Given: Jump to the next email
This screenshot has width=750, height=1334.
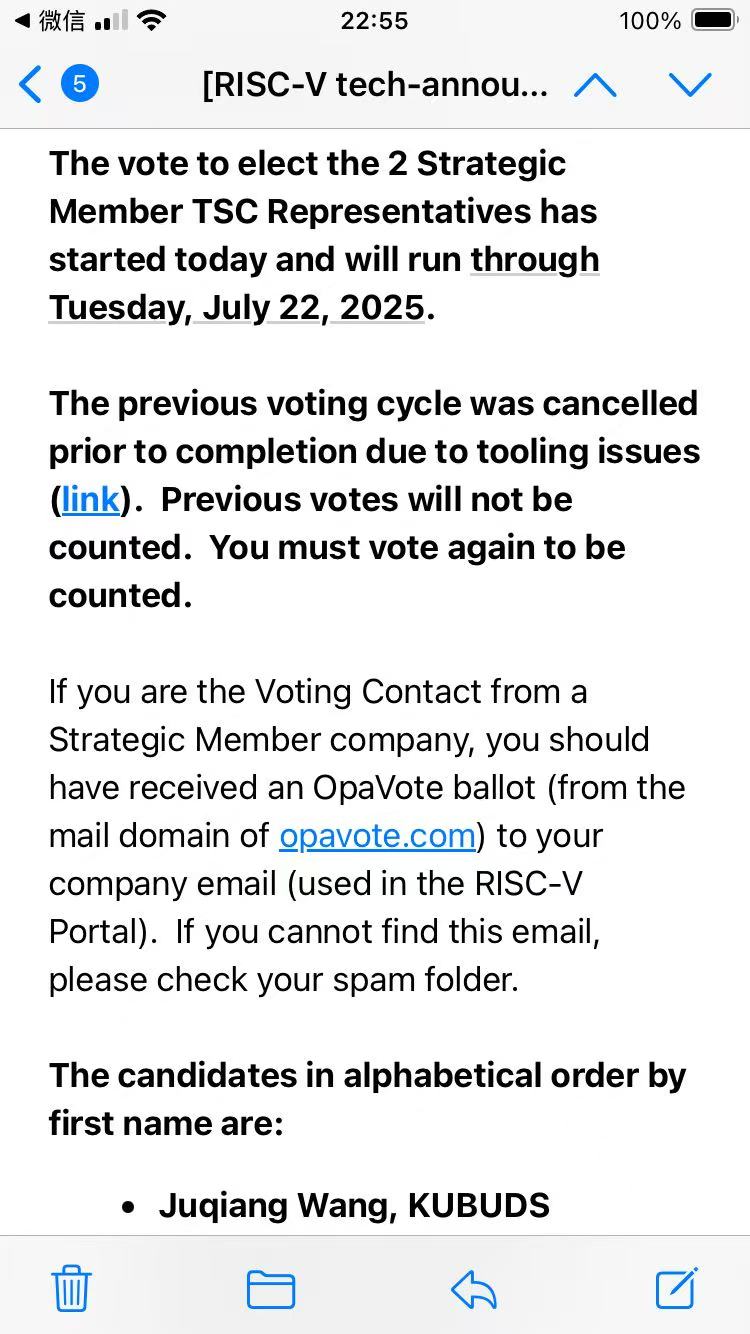Looking at the screenshot, I should (690, 85).
